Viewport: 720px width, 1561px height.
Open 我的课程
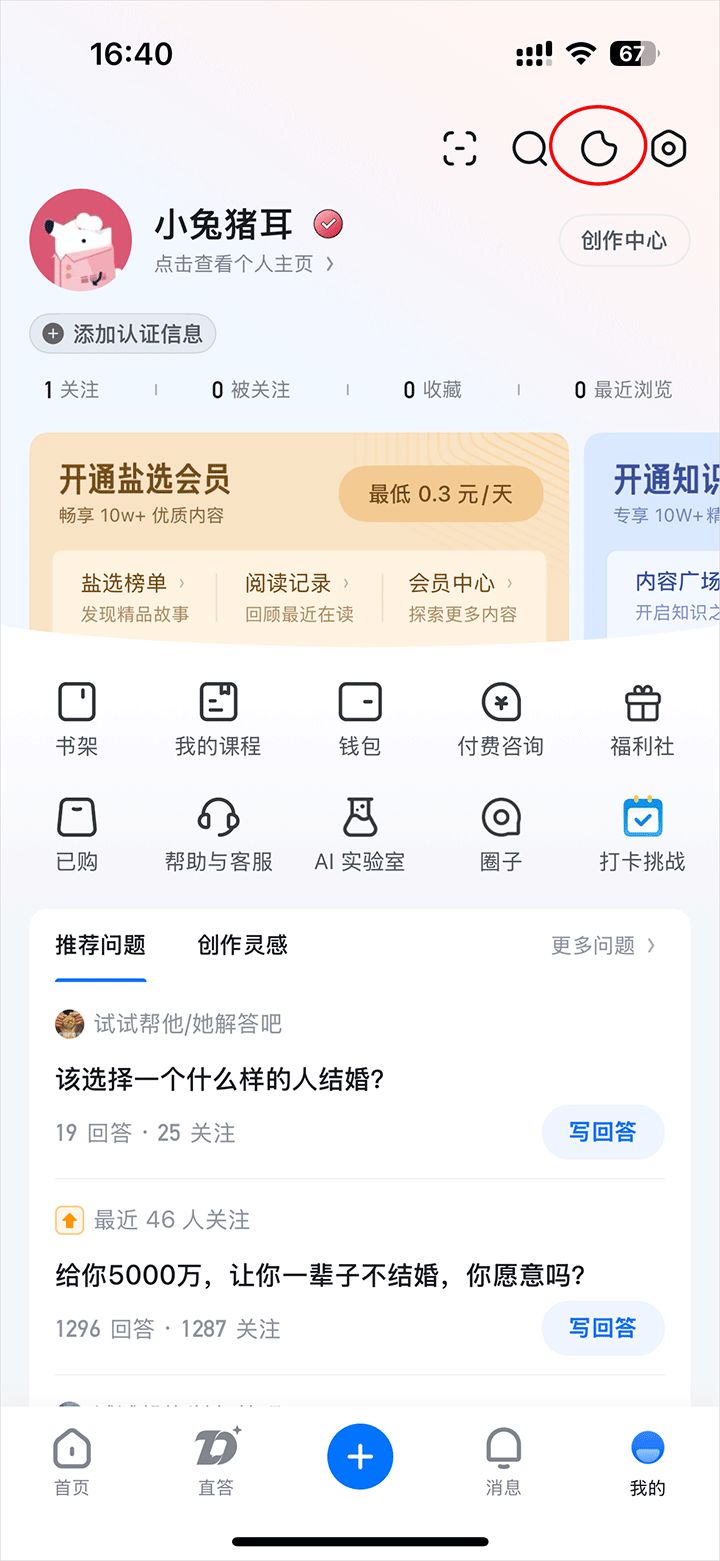(218, 719)
